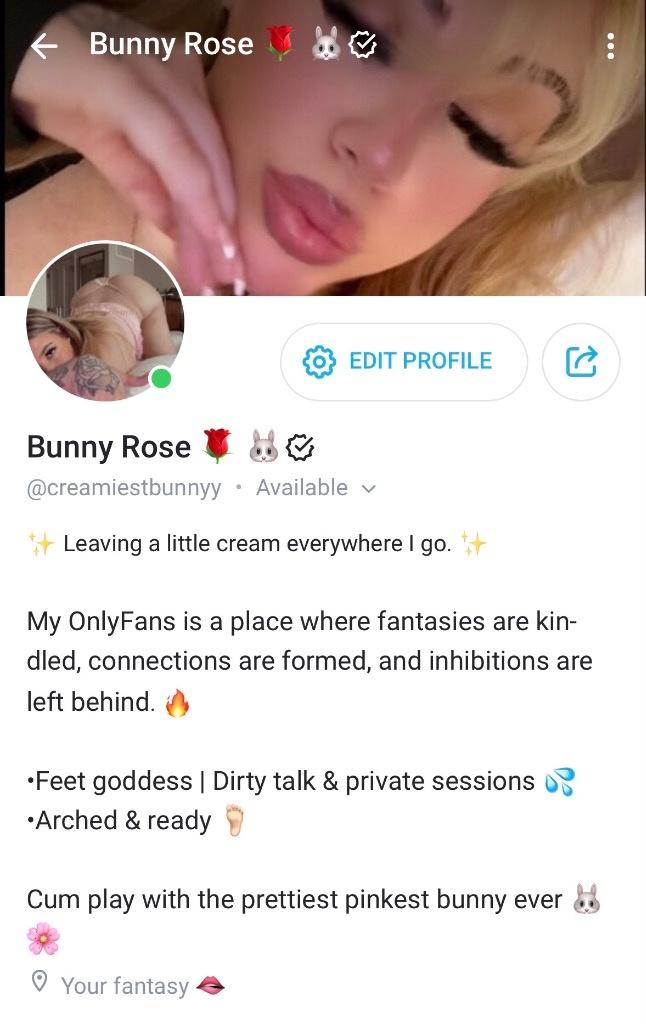This screenshot has width=646, height=1024.
Task: Open the three-dot overflow menu
Action: [x=611, y=46]
